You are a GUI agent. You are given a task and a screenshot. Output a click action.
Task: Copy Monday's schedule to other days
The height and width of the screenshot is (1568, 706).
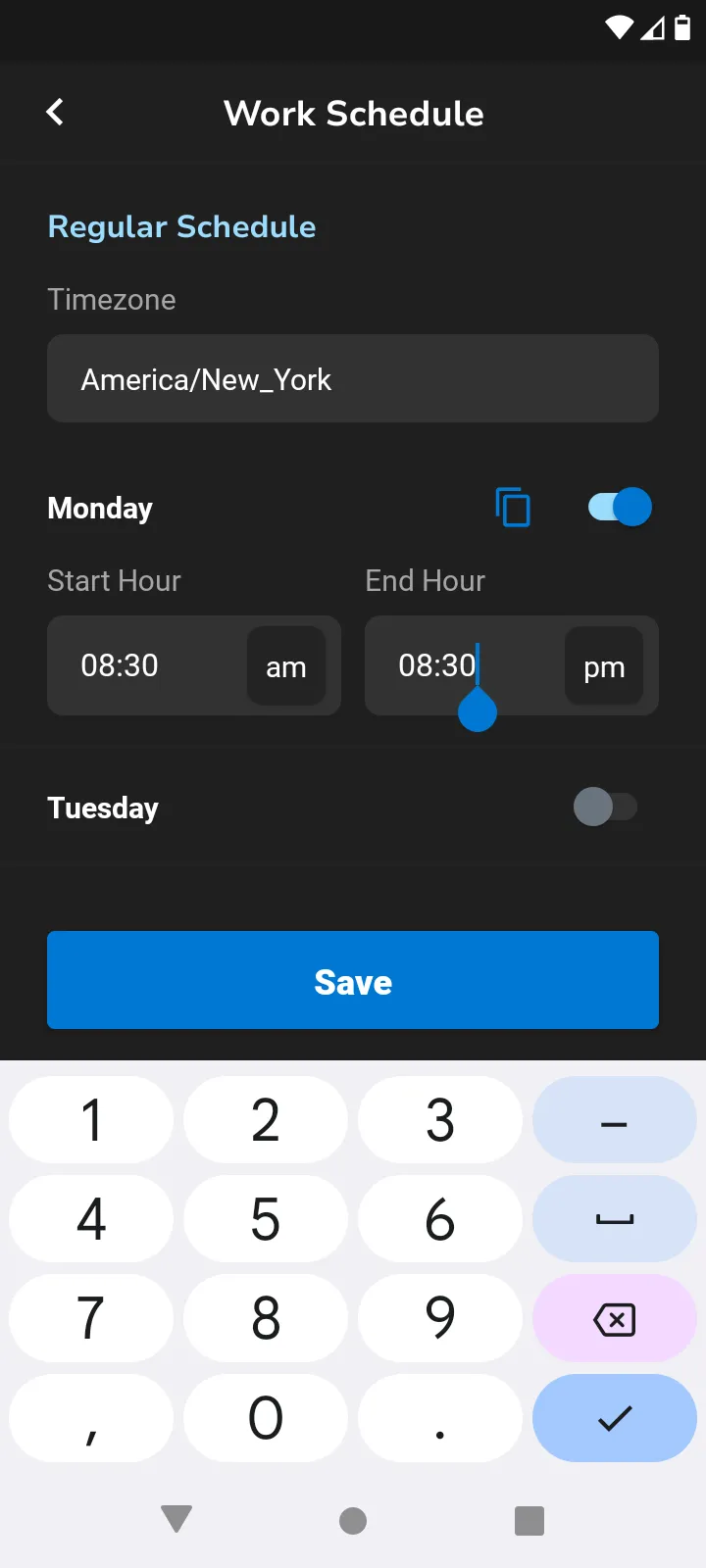point(513,508)
